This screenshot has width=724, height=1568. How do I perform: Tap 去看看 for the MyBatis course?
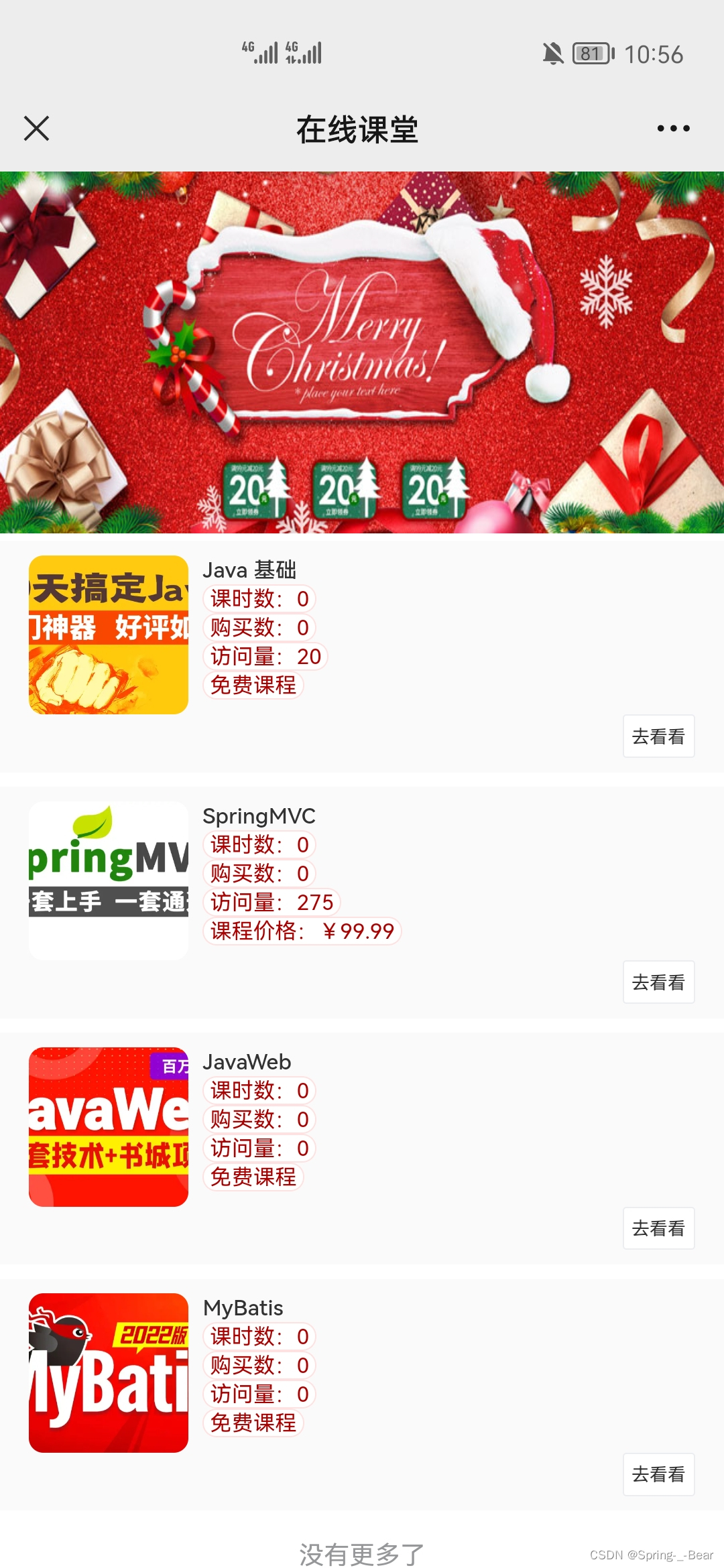[x=658, y=1474]
